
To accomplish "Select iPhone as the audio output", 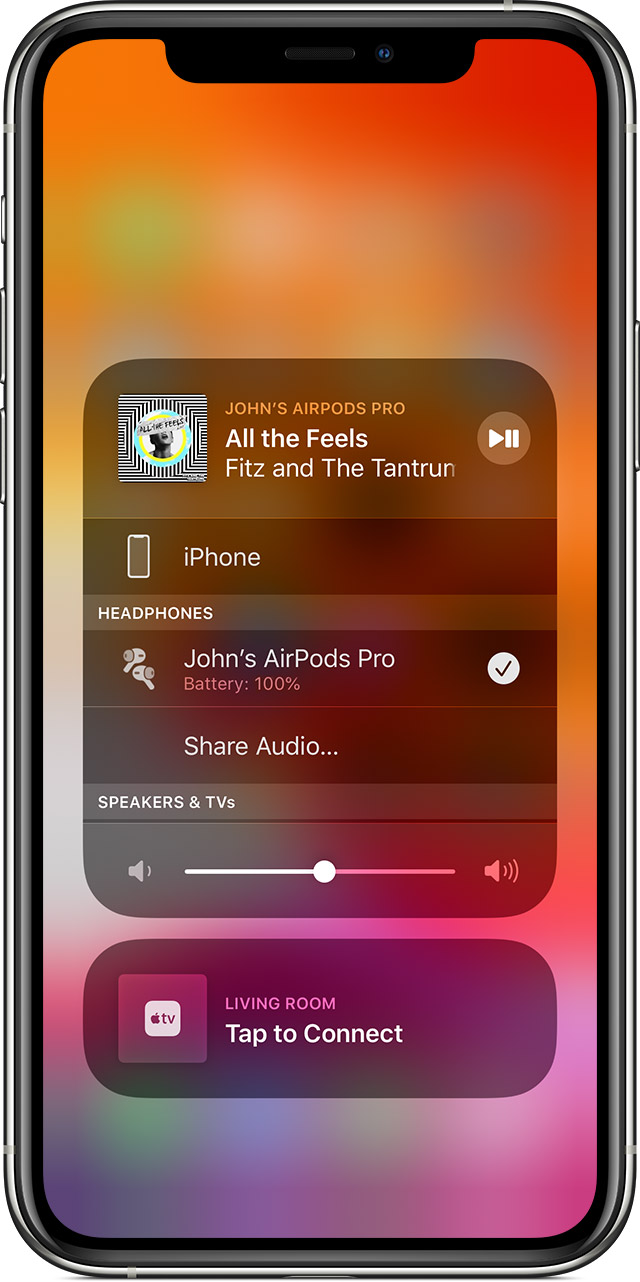I will coord(320,557).
